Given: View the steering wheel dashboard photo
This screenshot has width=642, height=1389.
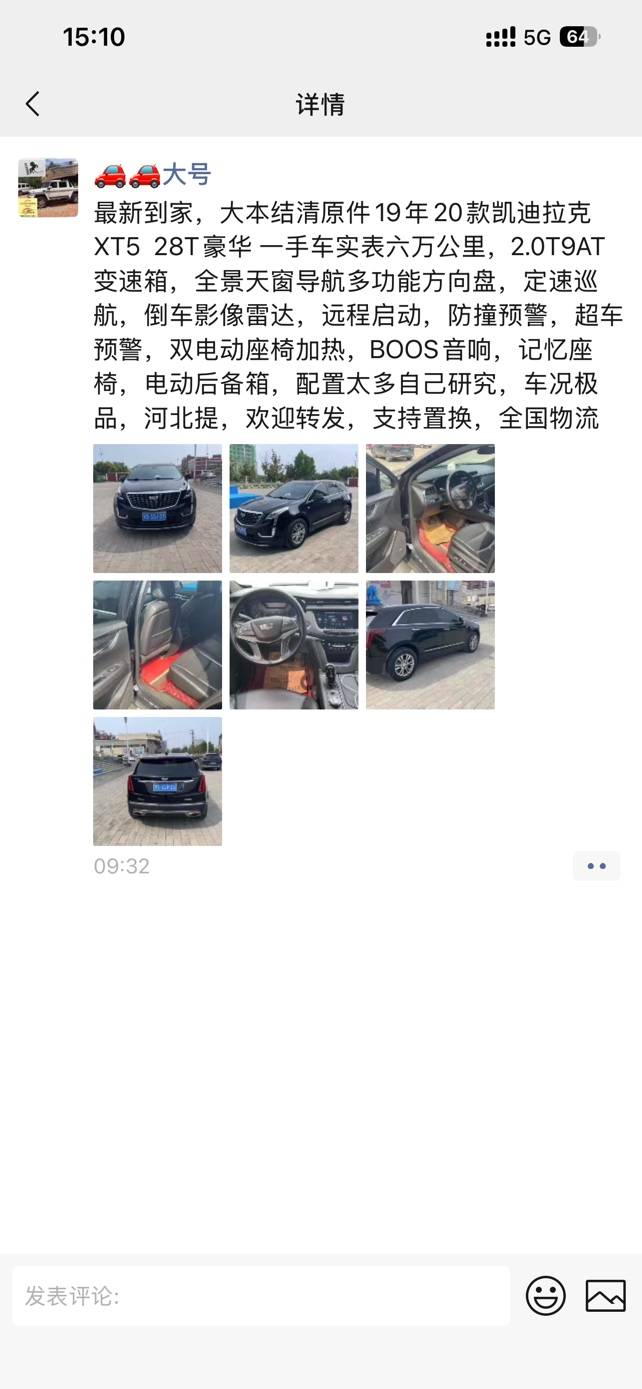Looking at the screenshot, I should click(x=294, y=645).
